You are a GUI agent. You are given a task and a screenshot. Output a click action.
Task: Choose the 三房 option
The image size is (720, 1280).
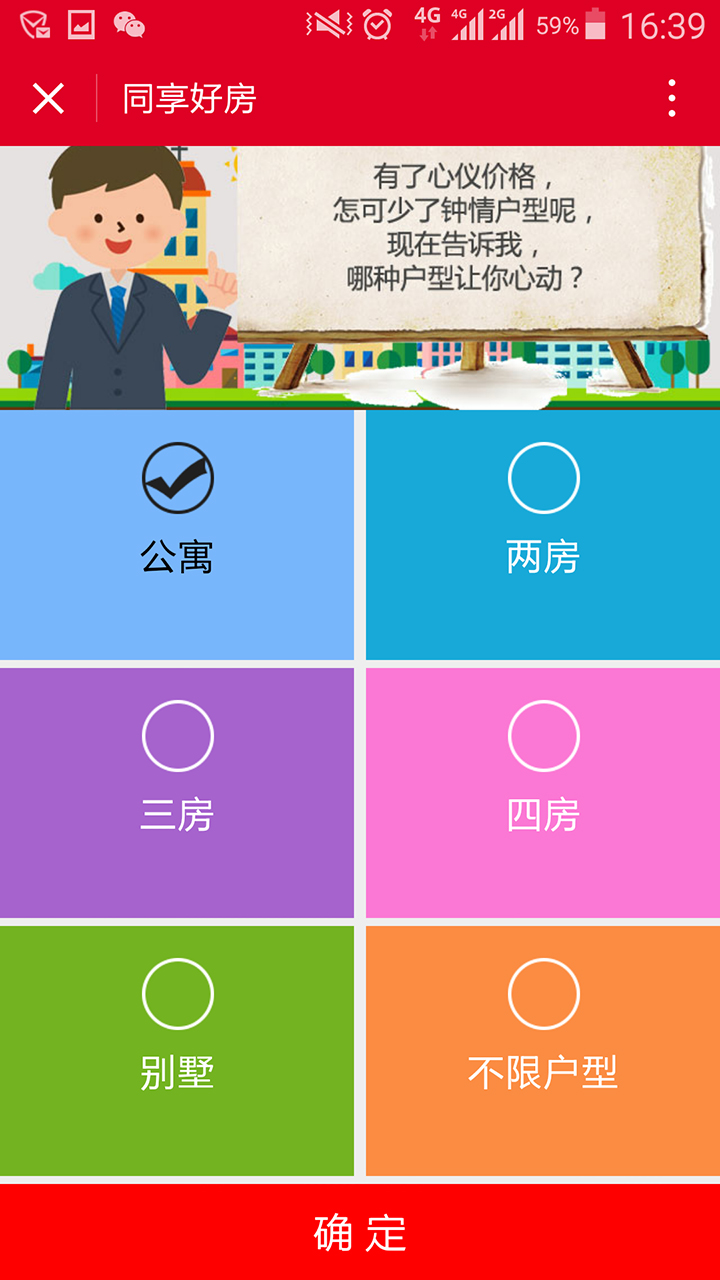click(x=177, y=737)
